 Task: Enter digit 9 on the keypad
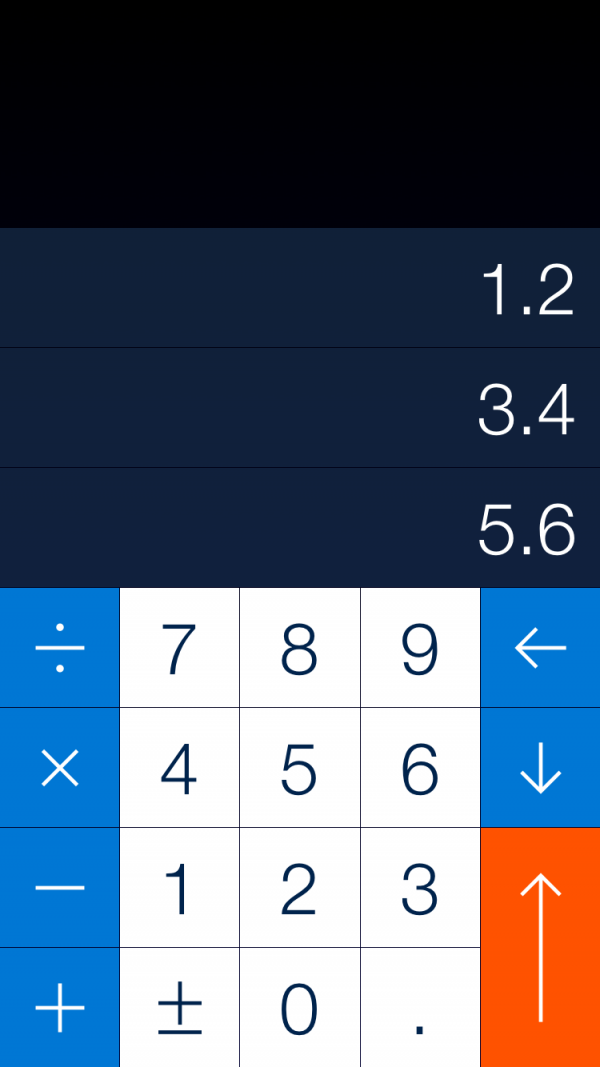pos(420,648)
